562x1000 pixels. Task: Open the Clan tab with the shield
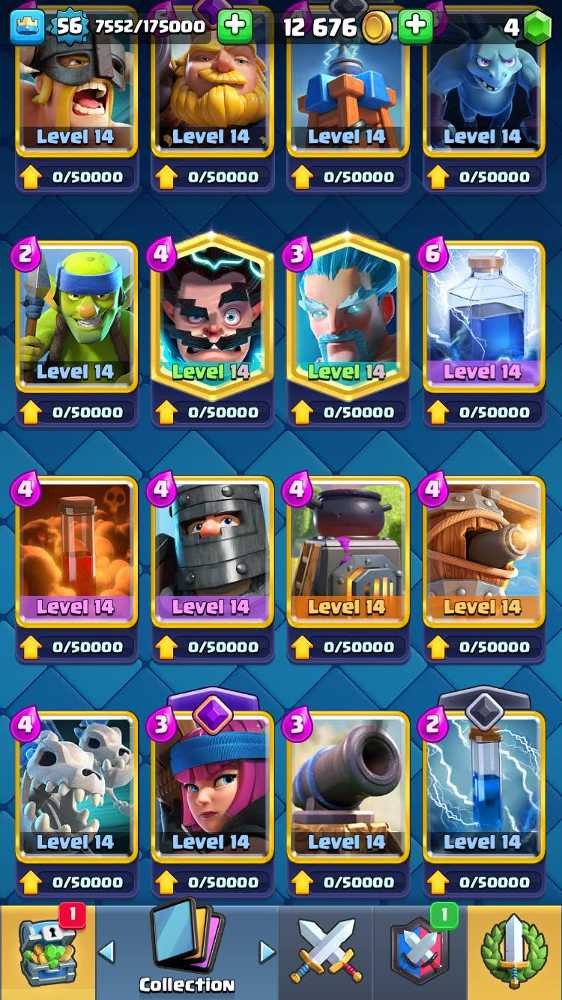(x=420, y=952)
